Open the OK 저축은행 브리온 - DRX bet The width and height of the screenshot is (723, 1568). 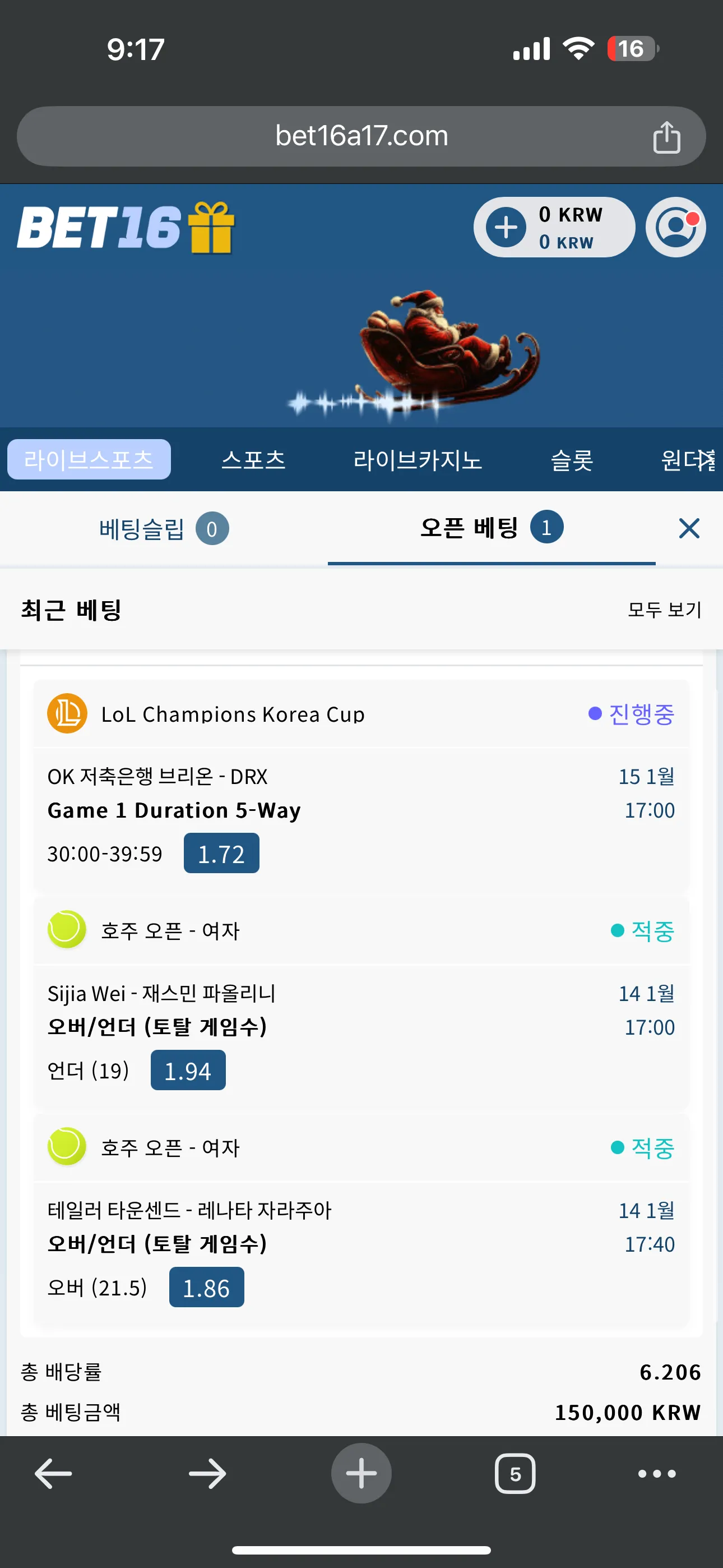(x=361, y=820)
